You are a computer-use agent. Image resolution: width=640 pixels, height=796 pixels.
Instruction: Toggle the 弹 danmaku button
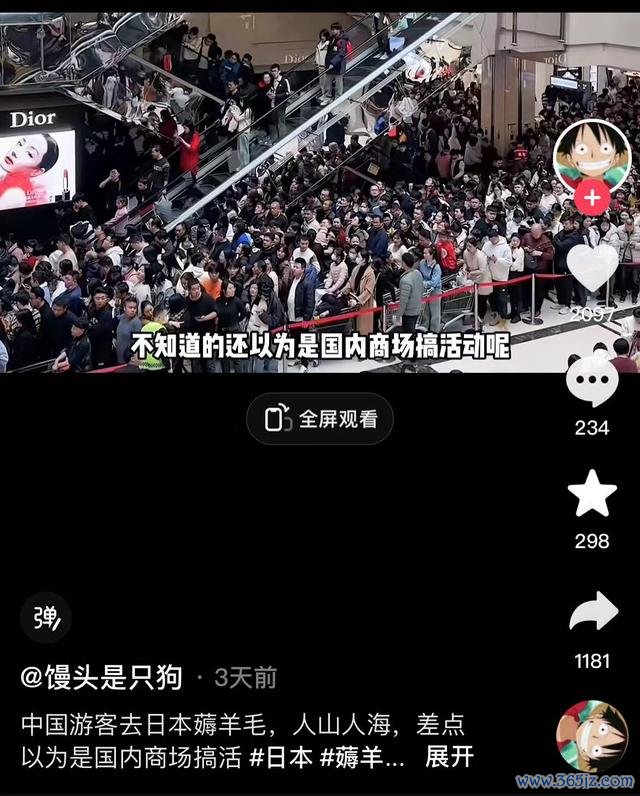click(46, 618)
